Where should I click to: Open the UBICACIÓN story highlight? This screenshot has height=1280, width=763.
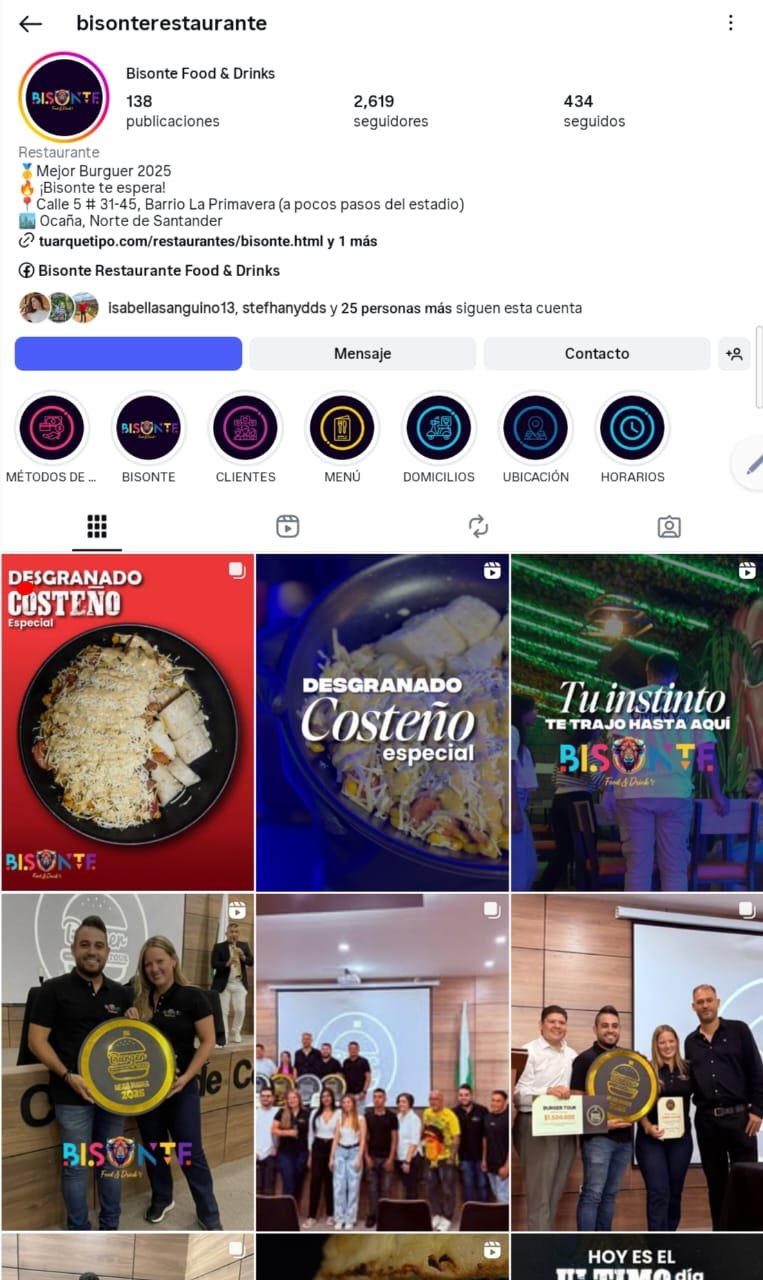click(x=535, y=428)
